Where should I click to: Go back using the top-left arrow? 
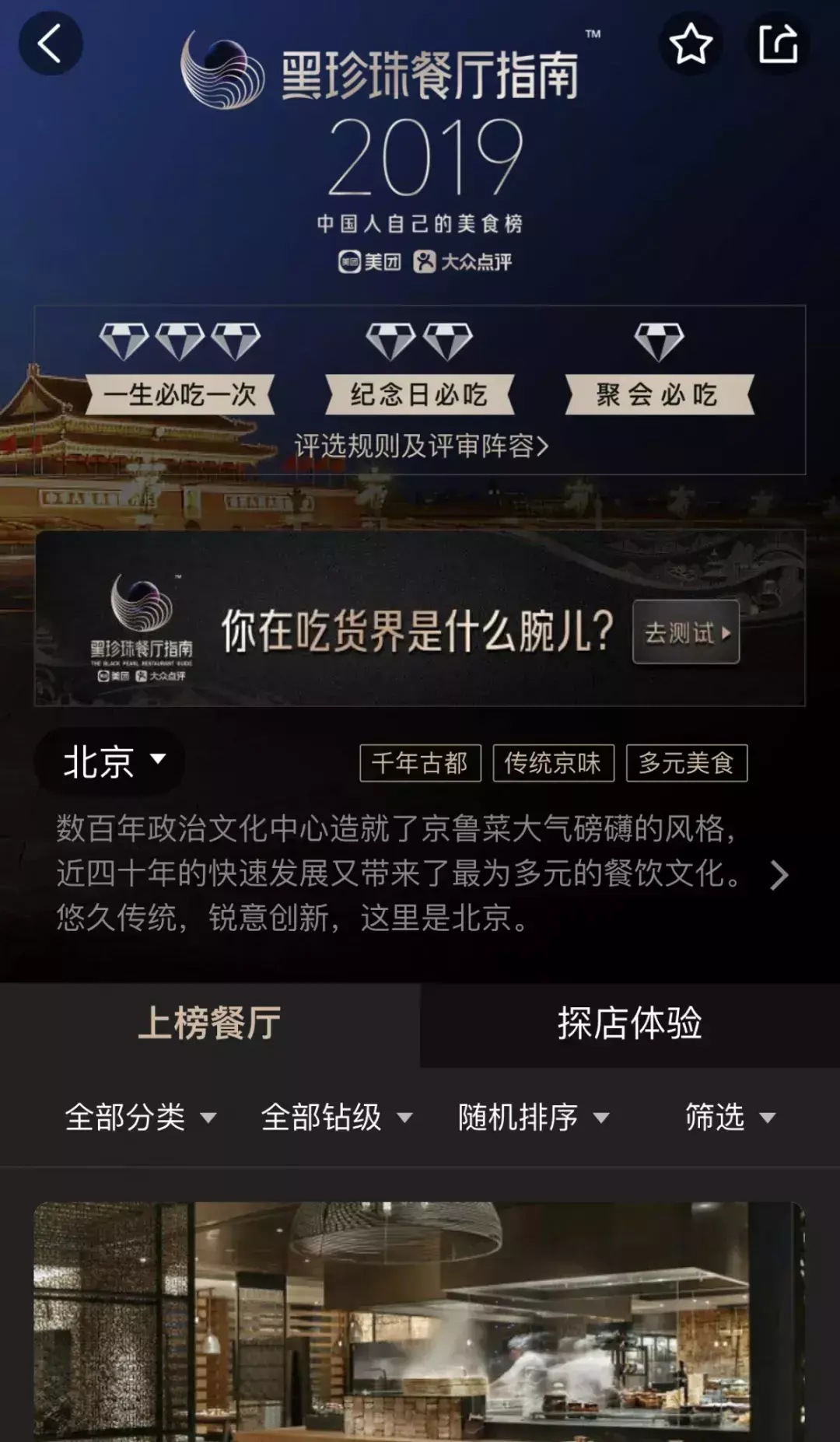(51, 44)
